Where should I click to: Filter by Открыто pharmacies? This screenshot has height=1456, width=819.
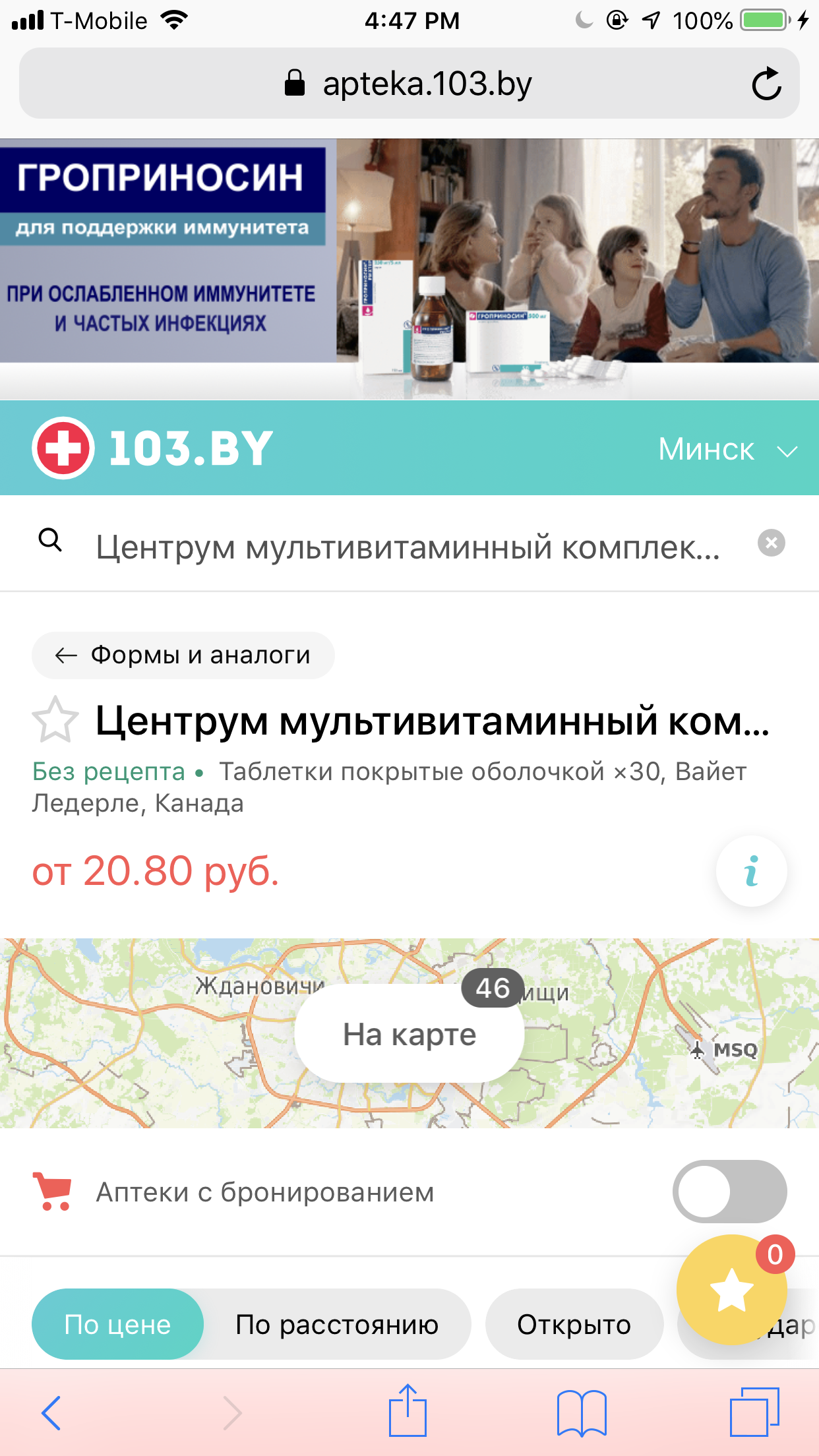pyautogui.click(x=574, y=1324)
